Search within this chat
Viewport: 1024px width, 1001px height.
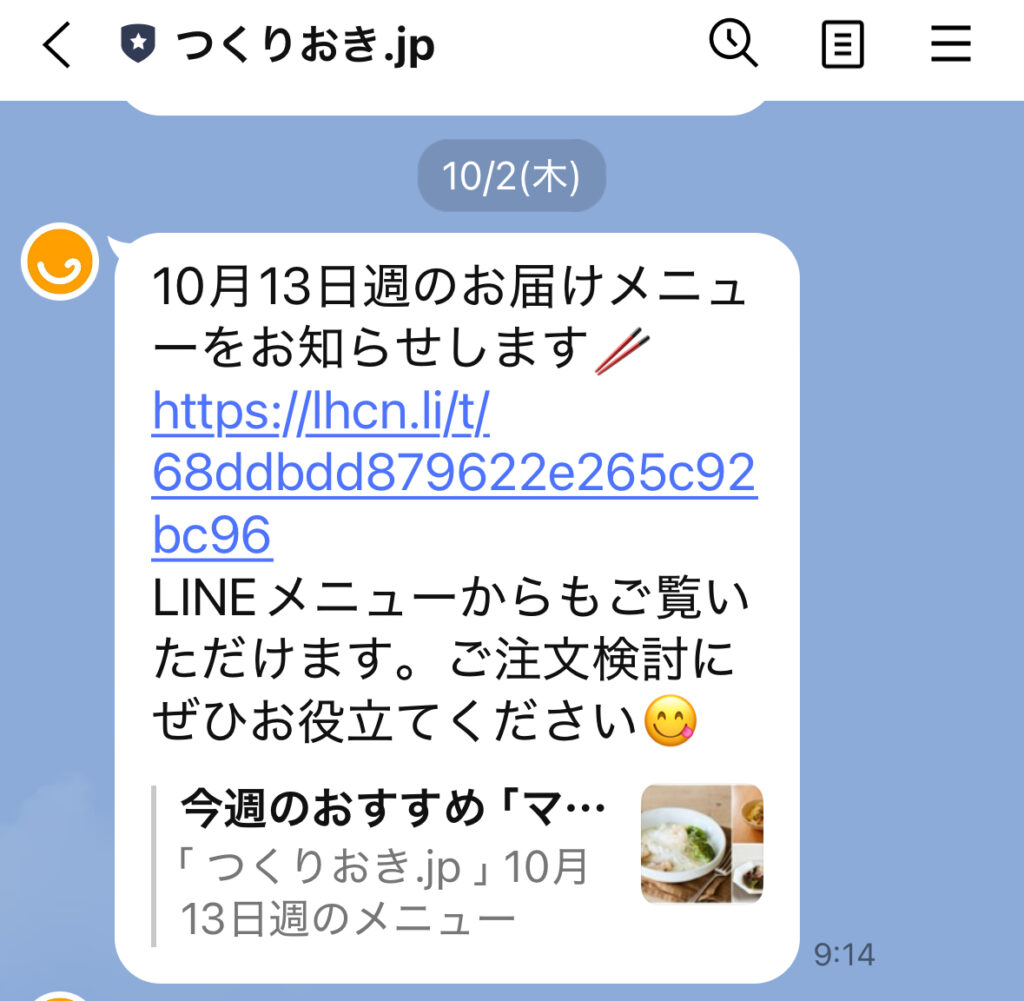point(734,45)
